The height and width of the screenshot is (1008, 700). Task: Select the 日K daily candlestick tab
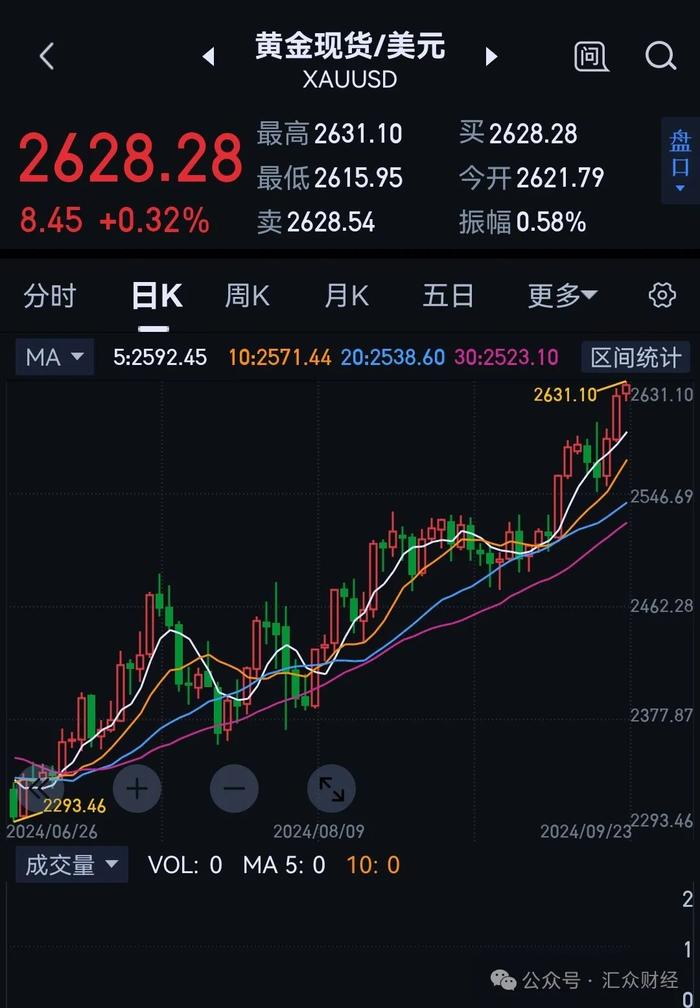click(x=156, y=296)
